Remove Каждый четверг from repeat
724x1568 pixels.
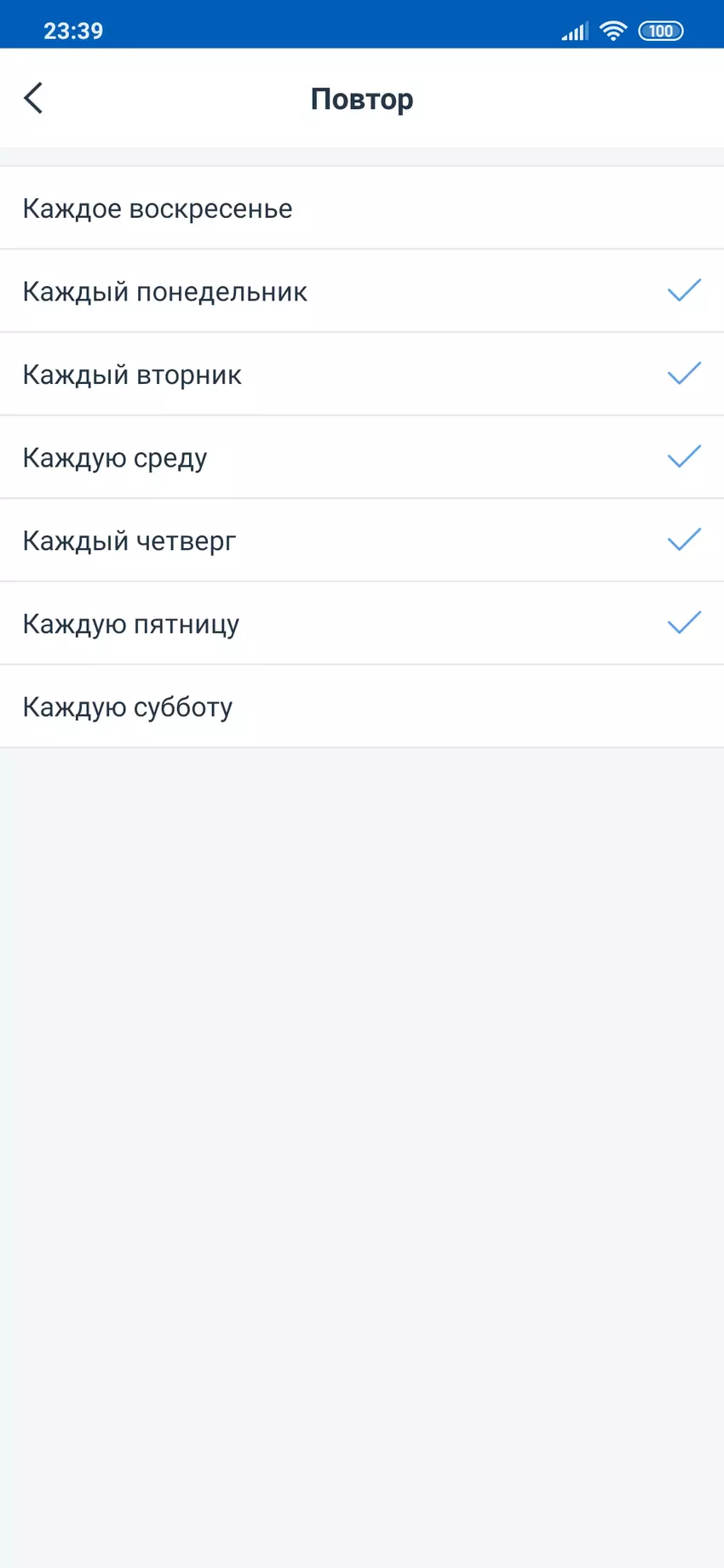[361, 541]
